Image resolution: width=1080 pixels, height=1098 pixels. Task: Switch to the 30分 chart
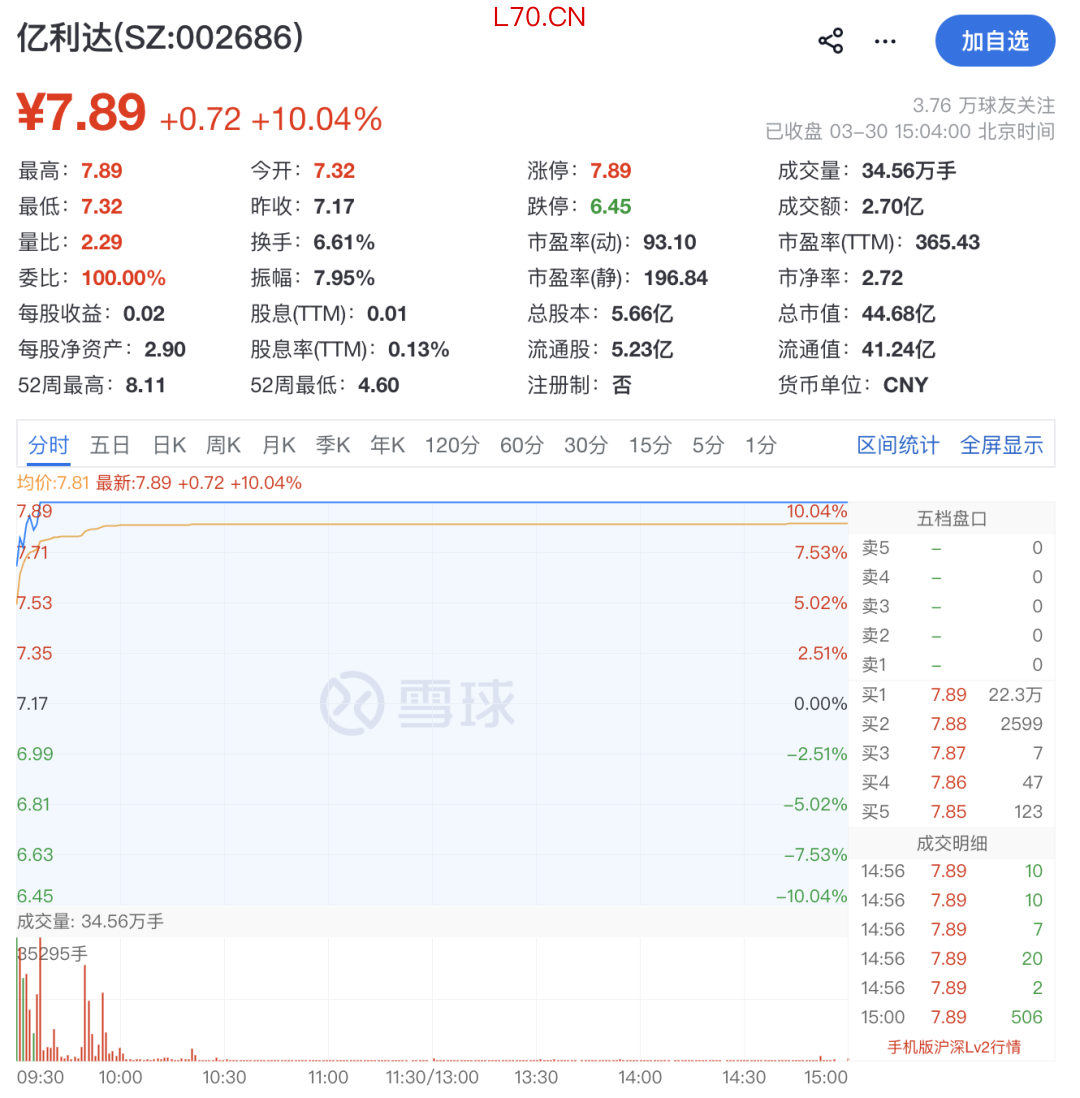(x=585, y=446)
